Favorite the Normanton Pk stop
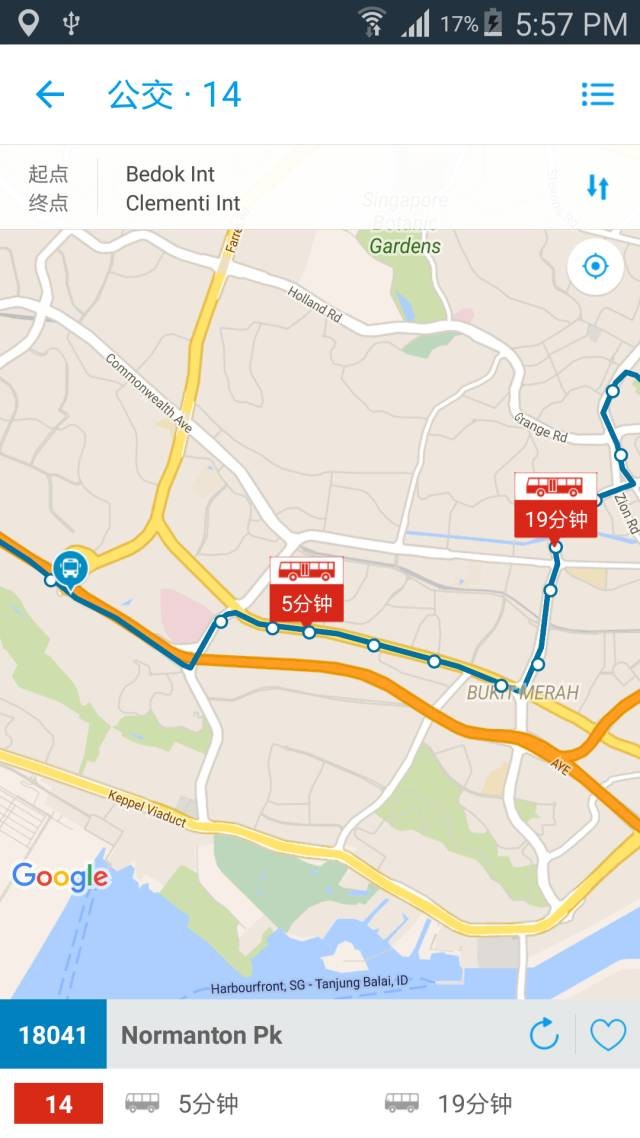 [x=607, y=1034]
